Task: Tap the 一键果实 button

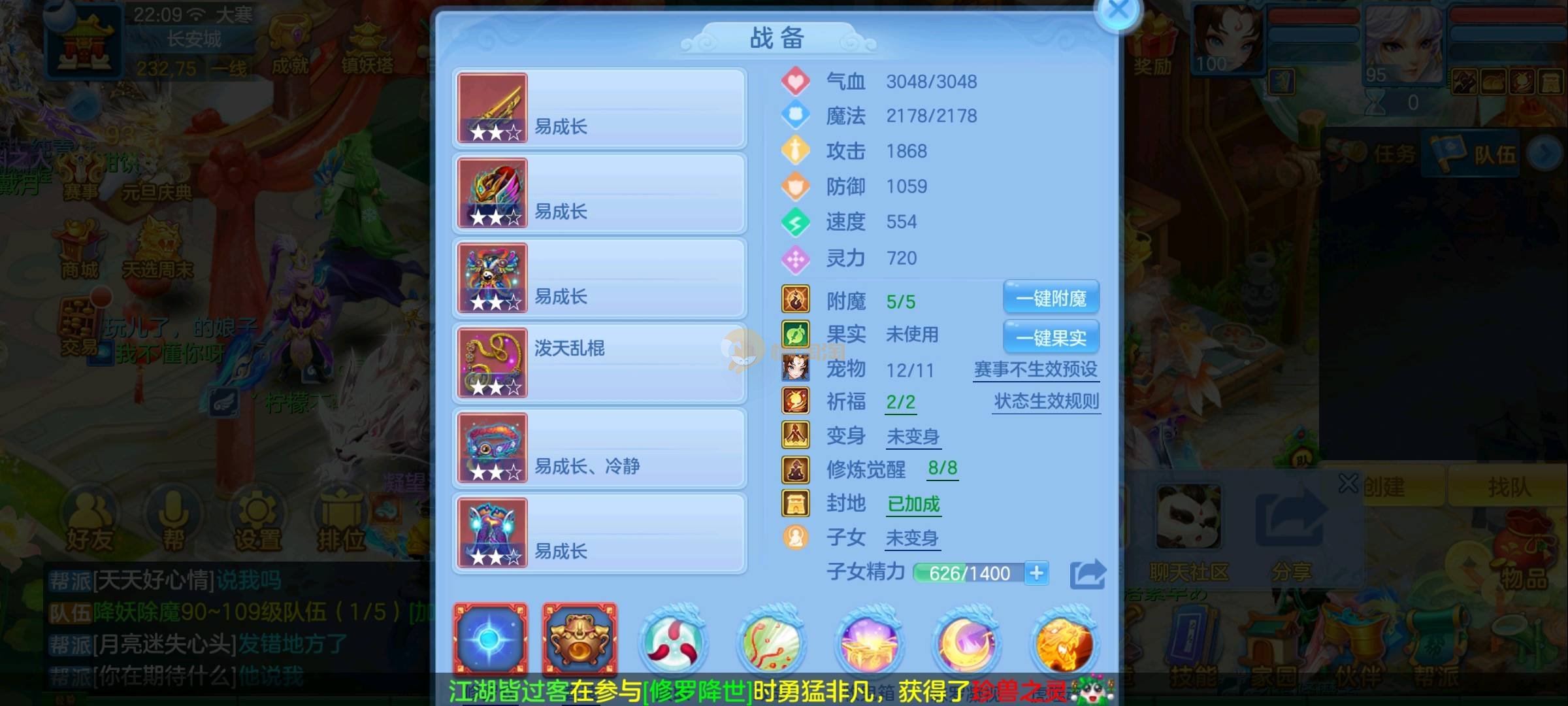Action: pos(1051,337)
